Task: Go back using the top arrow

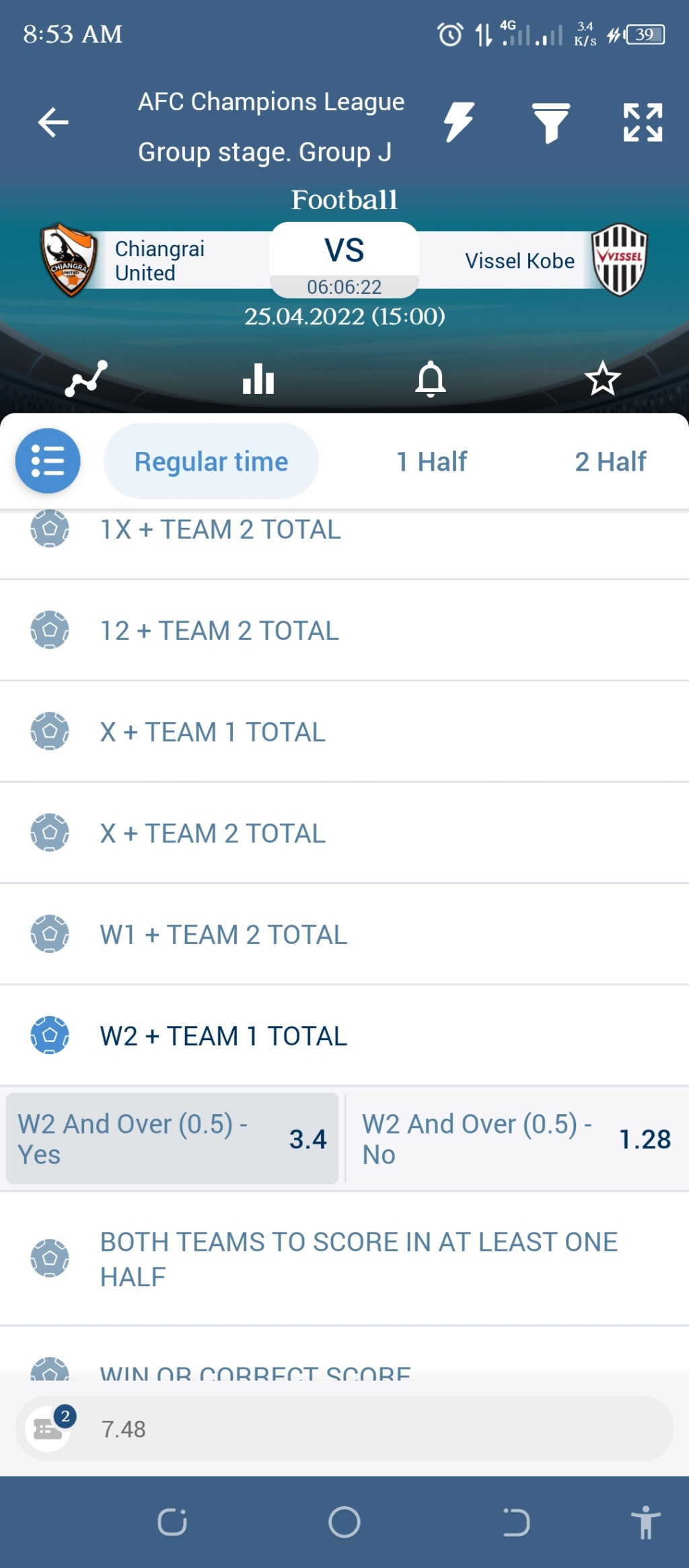Action: pyautogui.click(x=53, y=122)
